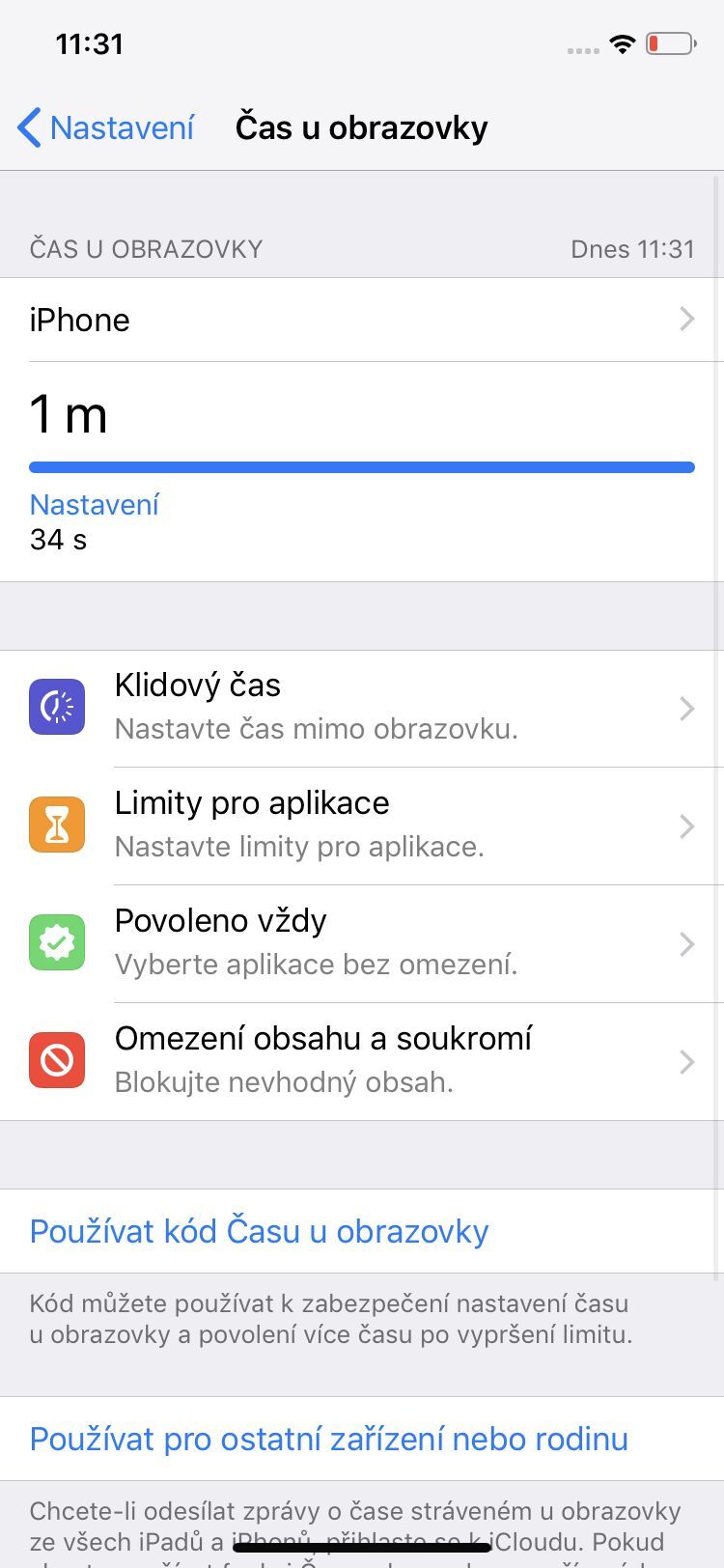Tap the blue screen time progress bar
This screenshot has width=724, height=1568.
362,466
